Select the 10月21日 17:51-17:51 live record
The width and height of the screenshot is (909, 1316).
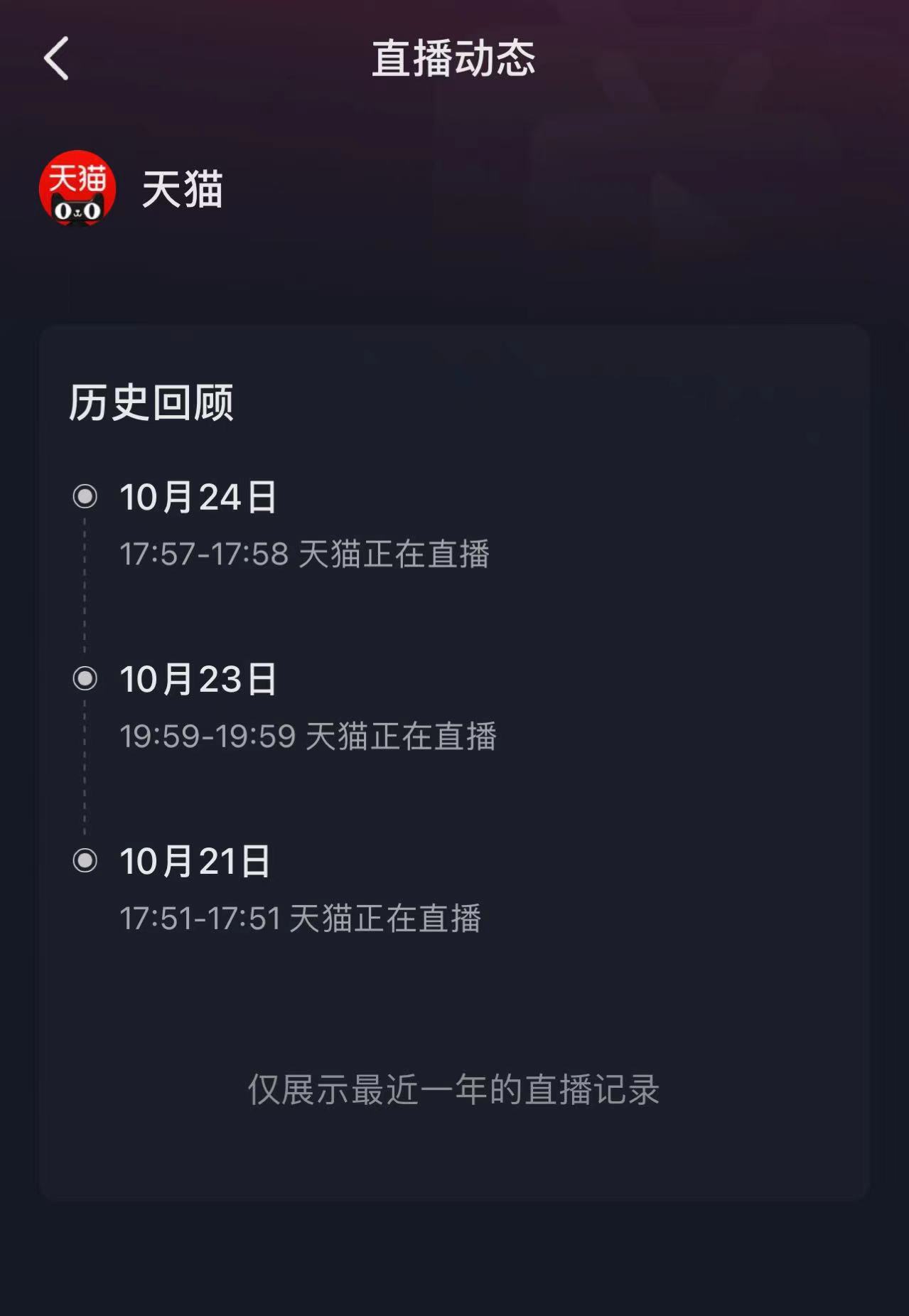coord(300,917)
